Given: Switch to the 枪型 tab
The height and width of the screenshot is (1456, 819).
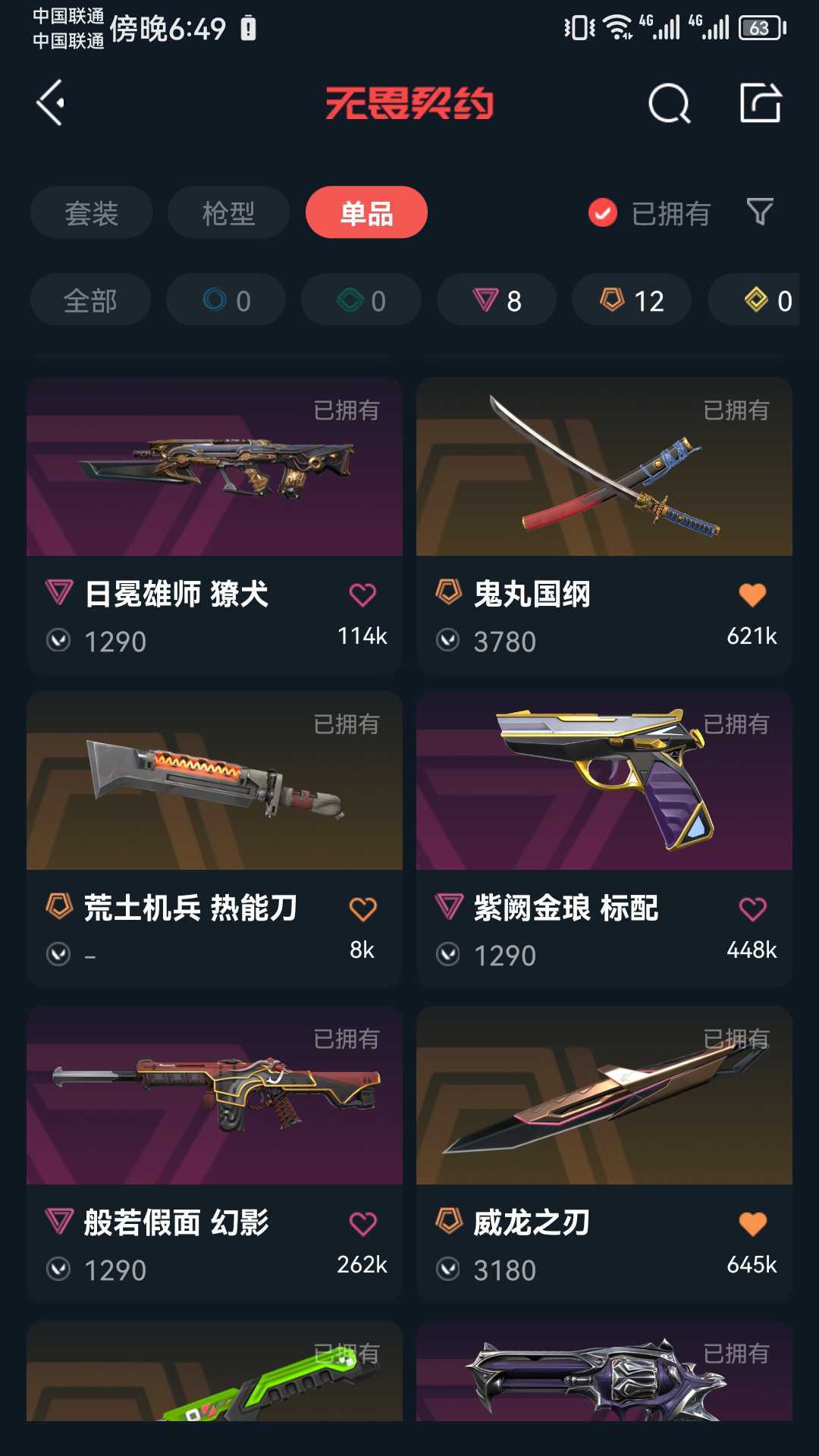Looking at the screenshot, I should pos(228,212).
